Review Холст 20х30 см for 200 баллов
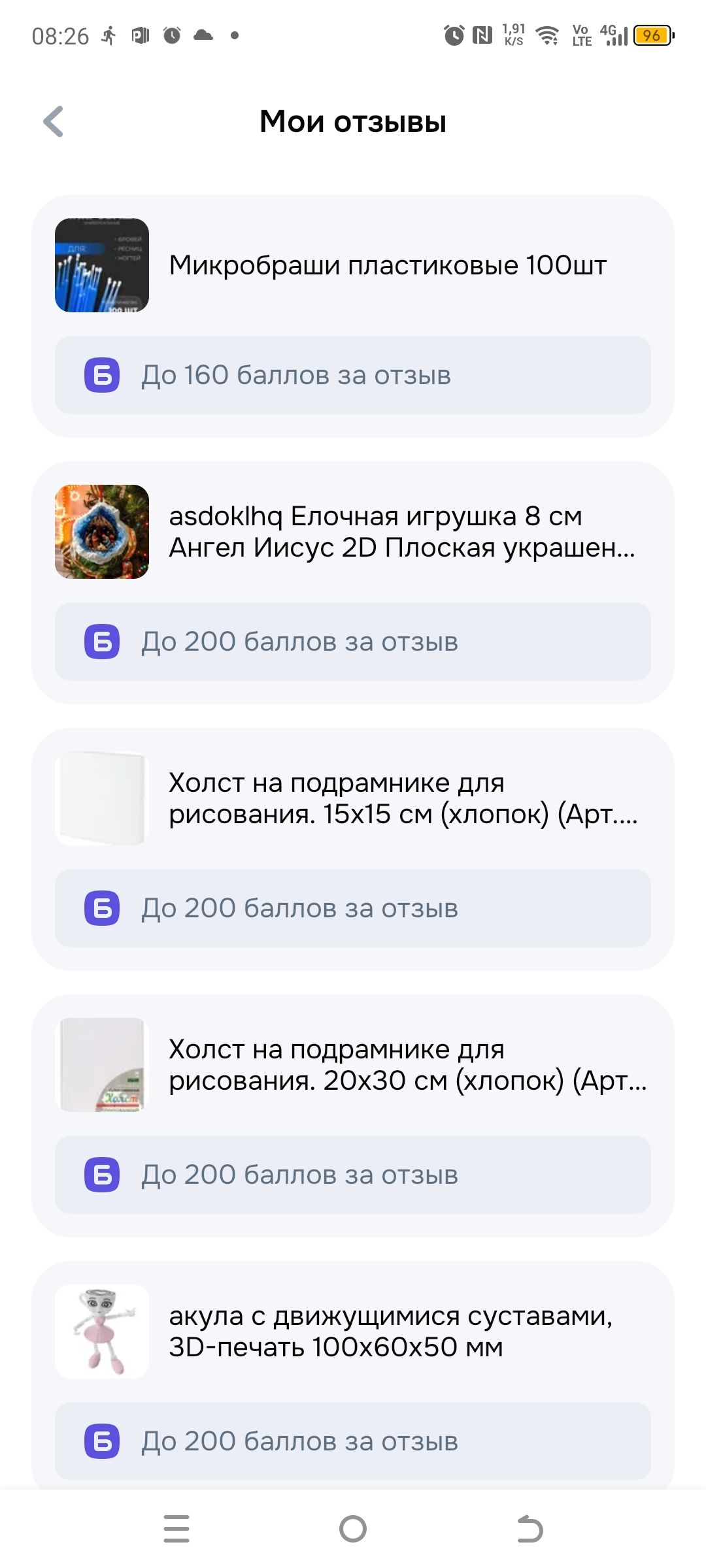This screenshot has height=1568, width=706. (353, 1175)
